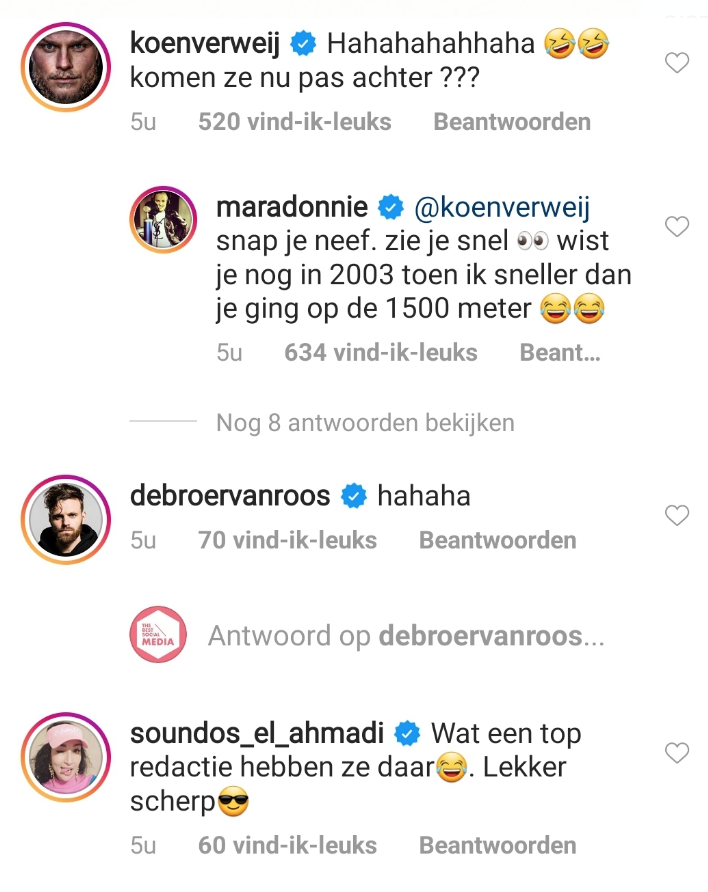This screenshot has width=708, height=892.
Task: Like soundos_el_ahmadi's comment
Action: (677, 752)
